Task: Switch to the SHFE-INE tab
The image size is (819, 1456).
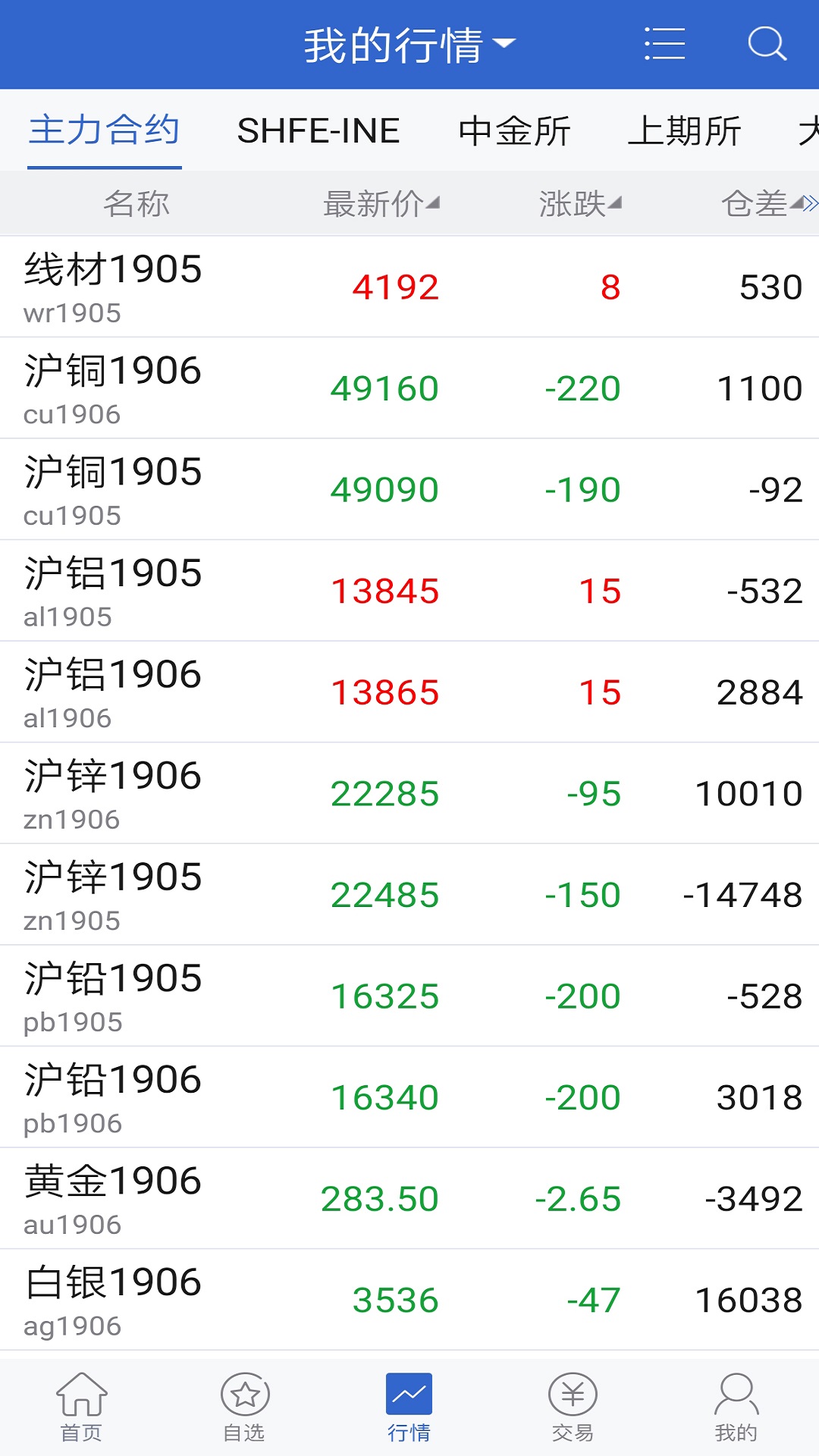Action: [318, 130]
